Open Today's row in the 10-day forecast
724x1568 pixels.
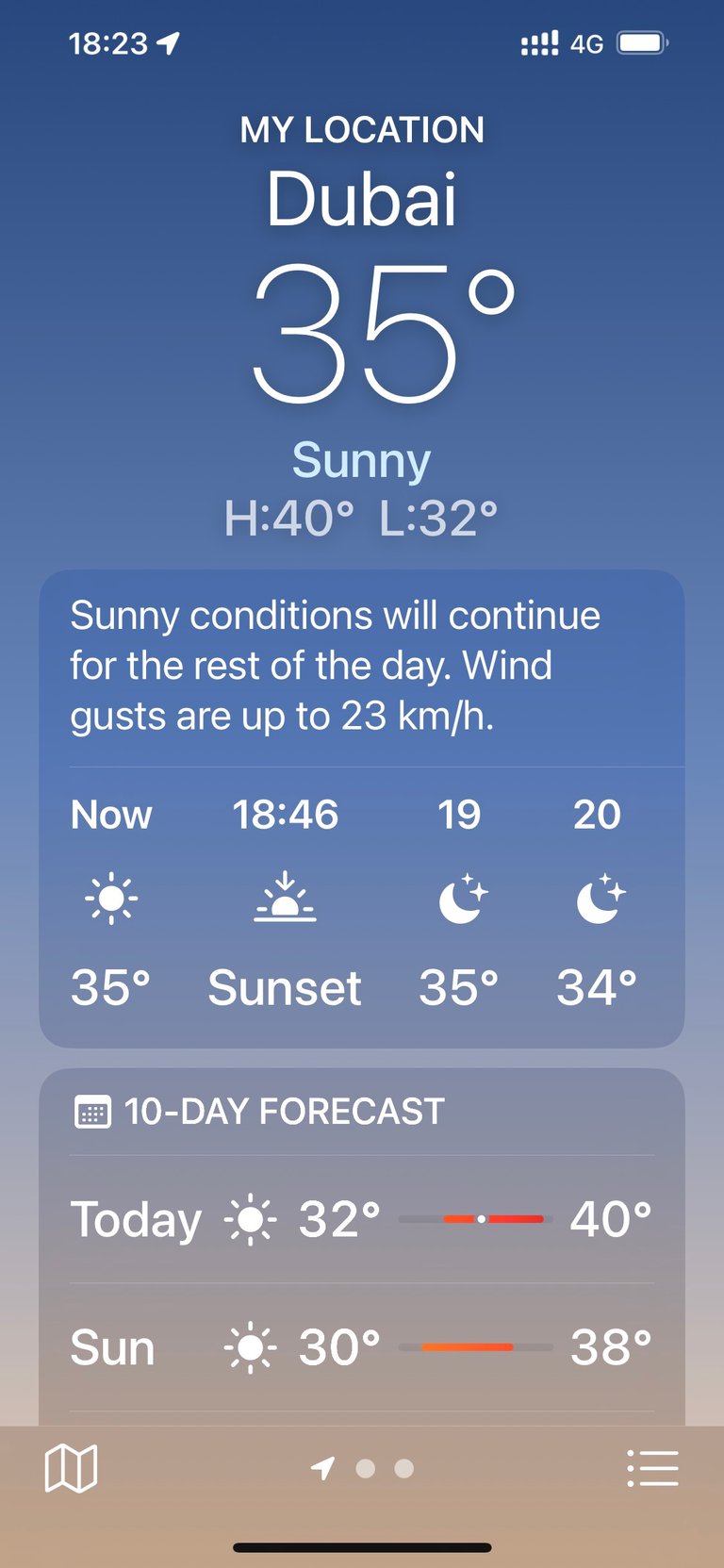362,1219
